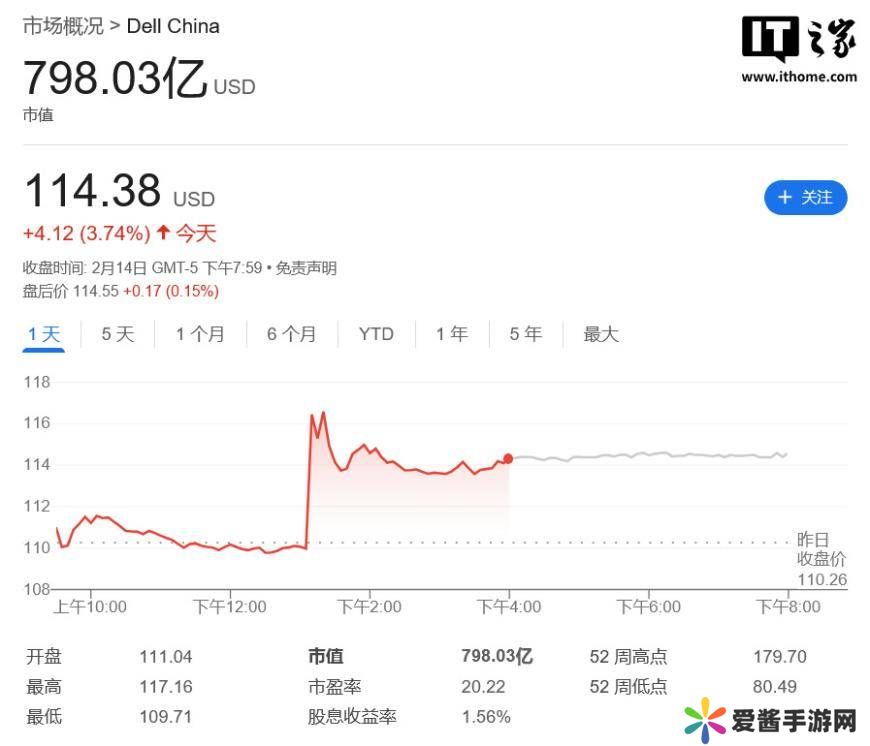Show the 1 个月 price chart
This screenshot has width=870, height=746.
(200, 334)
